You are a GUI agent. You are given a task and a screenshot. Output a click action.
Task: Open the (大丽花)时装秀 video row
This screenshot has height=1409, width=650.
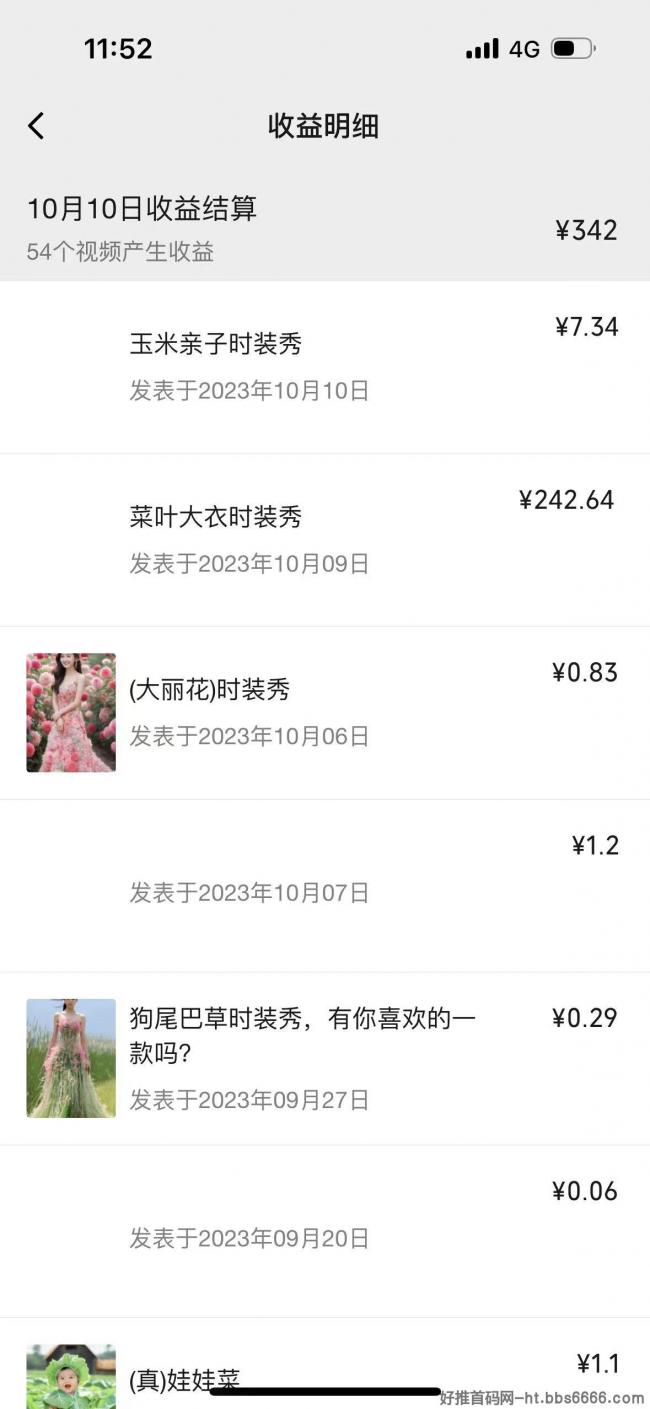pyautogui.click(x=325, y=713)
